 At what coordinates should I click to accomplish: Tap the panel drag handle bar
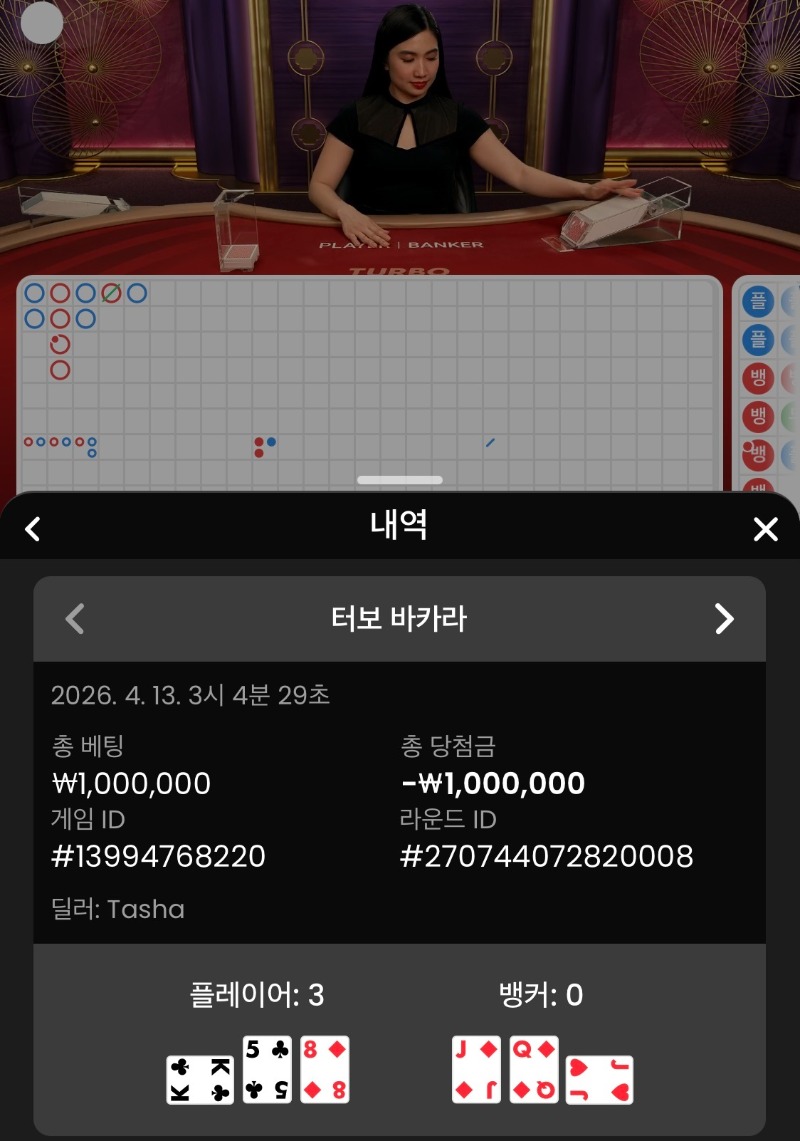pos(400,480)
